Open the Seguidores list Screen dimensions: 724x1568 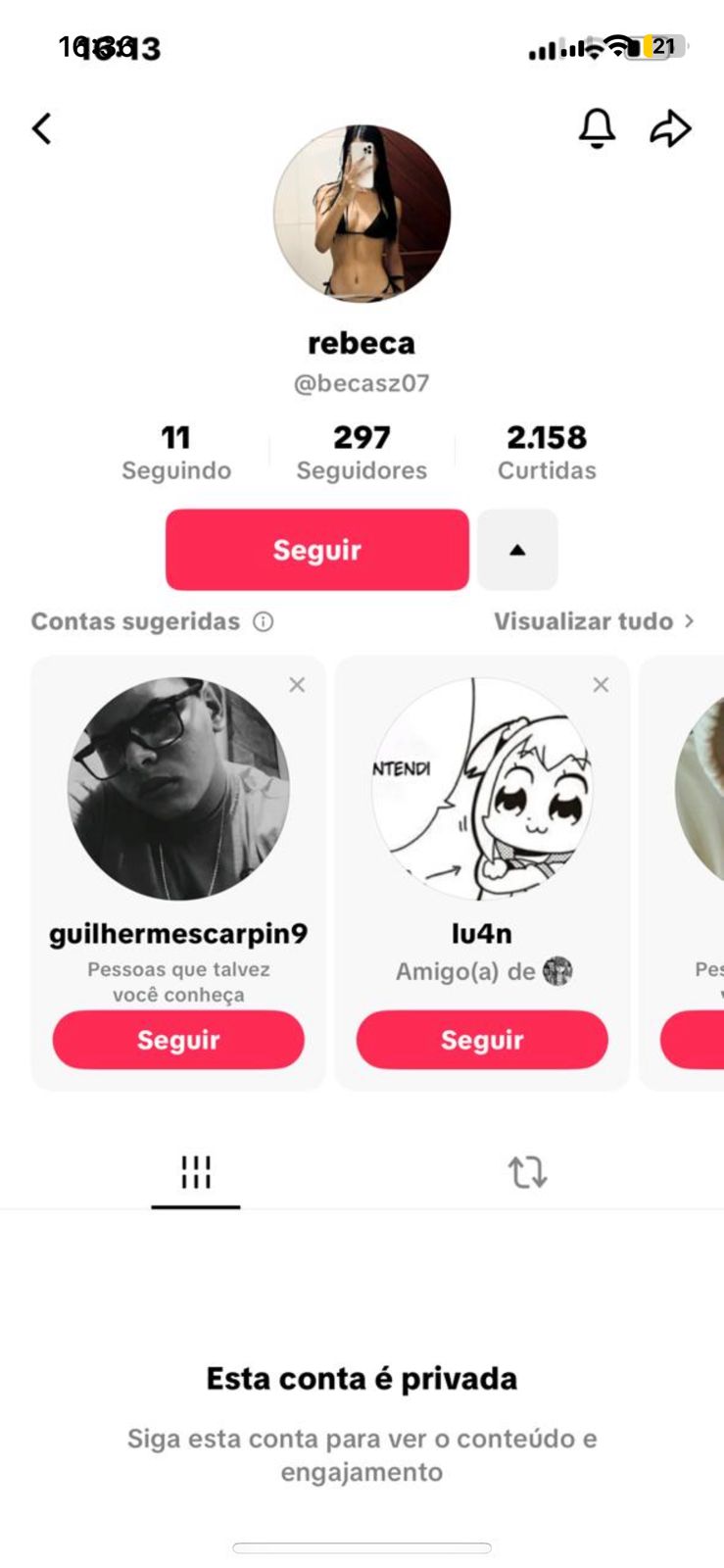[x=362, y=452]
